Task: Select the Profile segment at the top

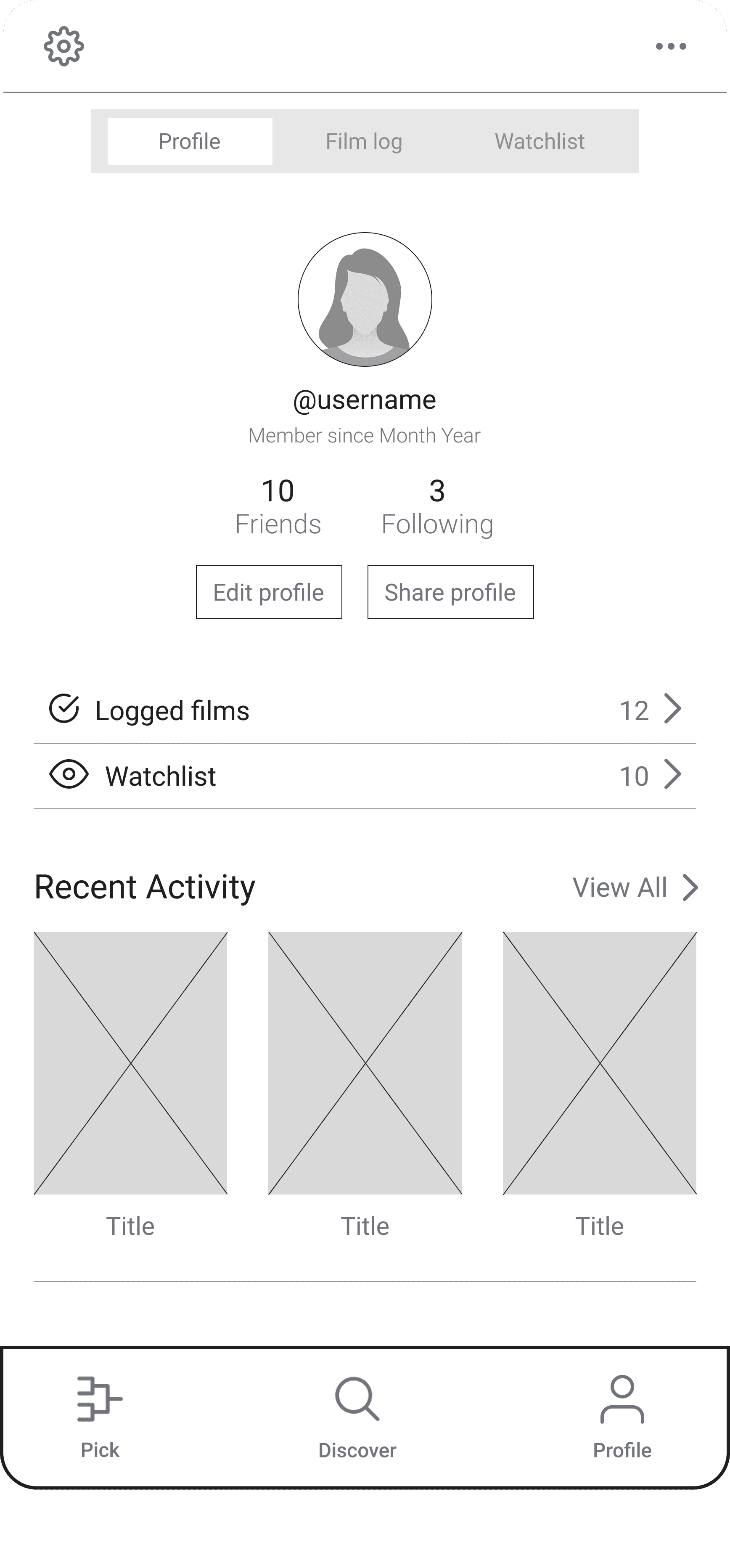Action: [190, 141]
